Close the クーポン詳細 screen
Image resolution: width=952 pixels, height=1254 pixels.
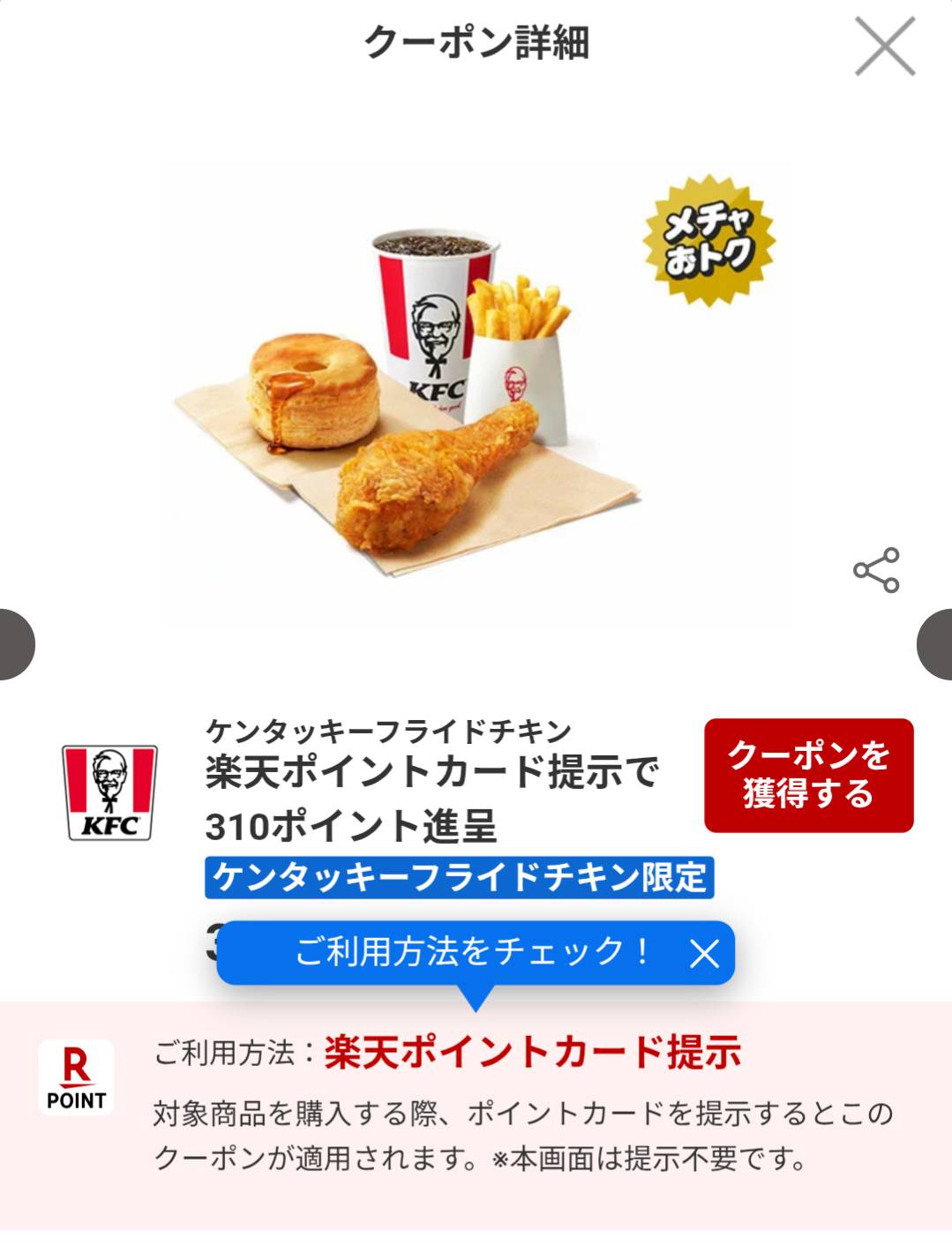coord(885,47)
